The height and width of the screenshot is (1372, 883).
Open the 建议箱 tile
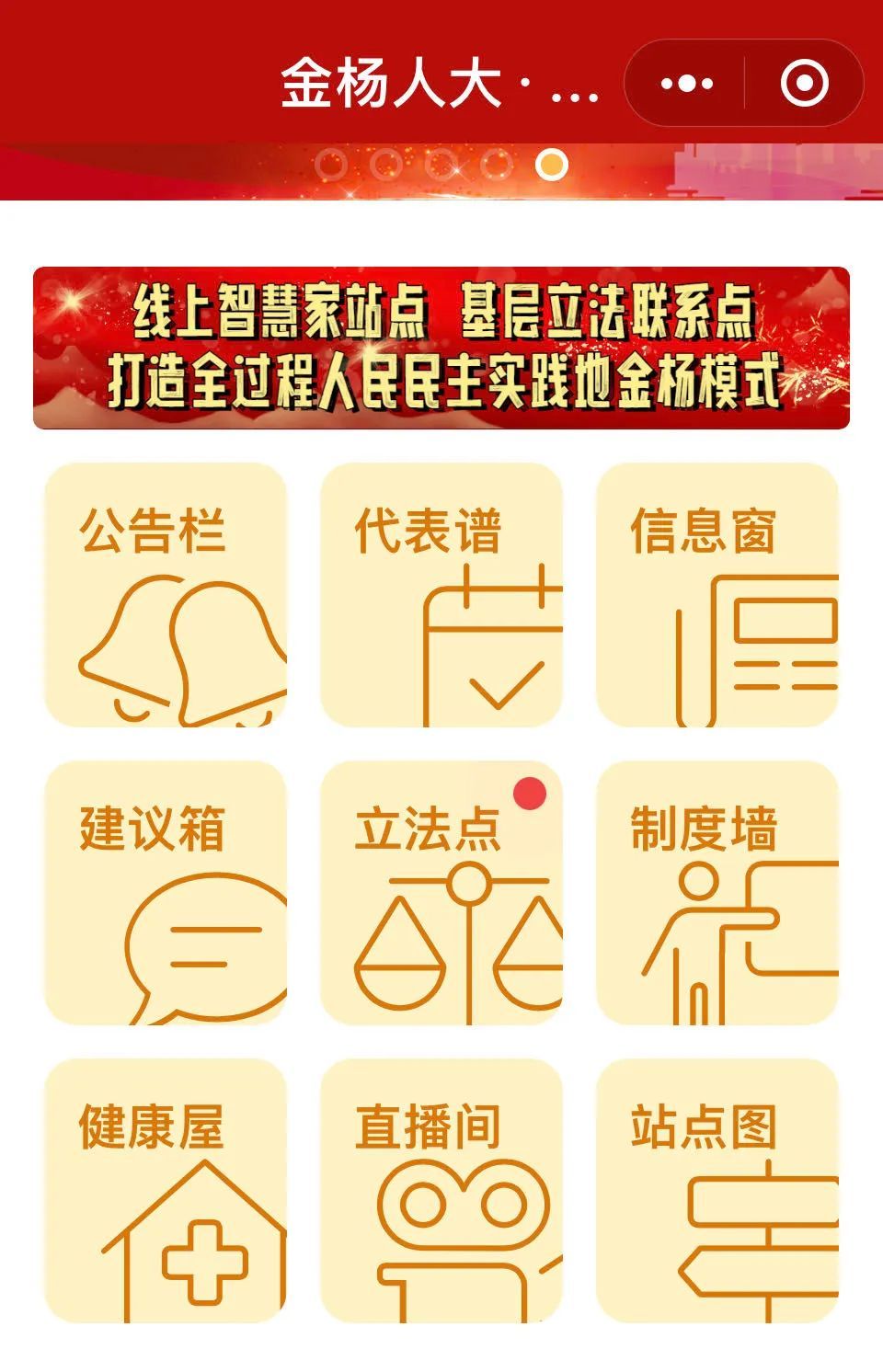[166, 893]
